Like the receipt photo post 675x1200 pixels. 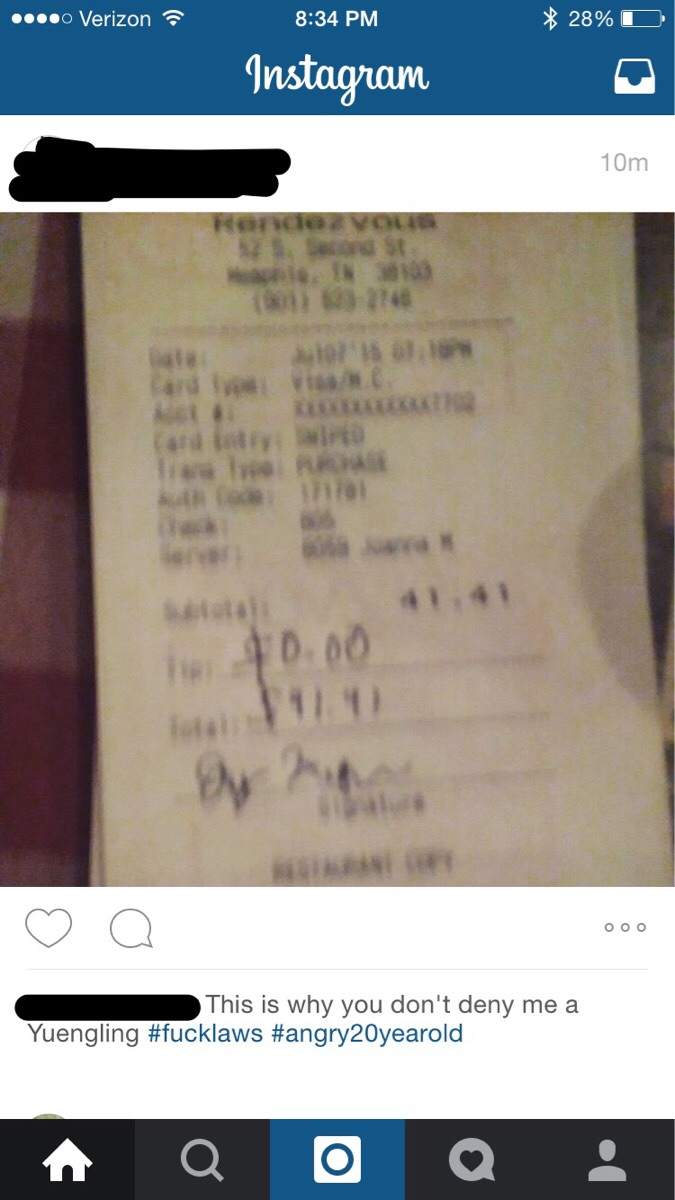point(48,928)
